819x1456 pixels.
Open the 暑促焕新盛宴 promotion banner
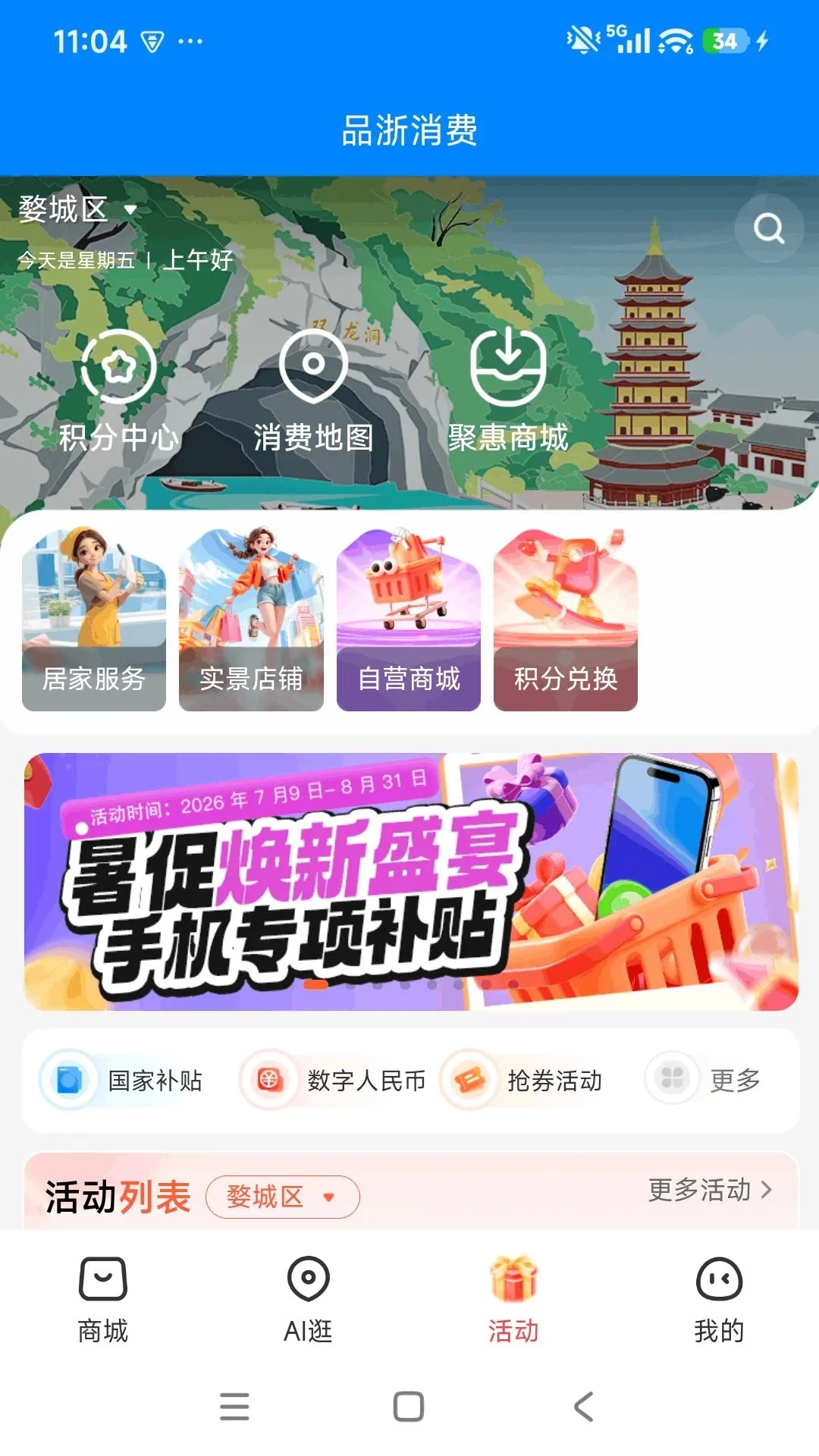coord(411,881)
